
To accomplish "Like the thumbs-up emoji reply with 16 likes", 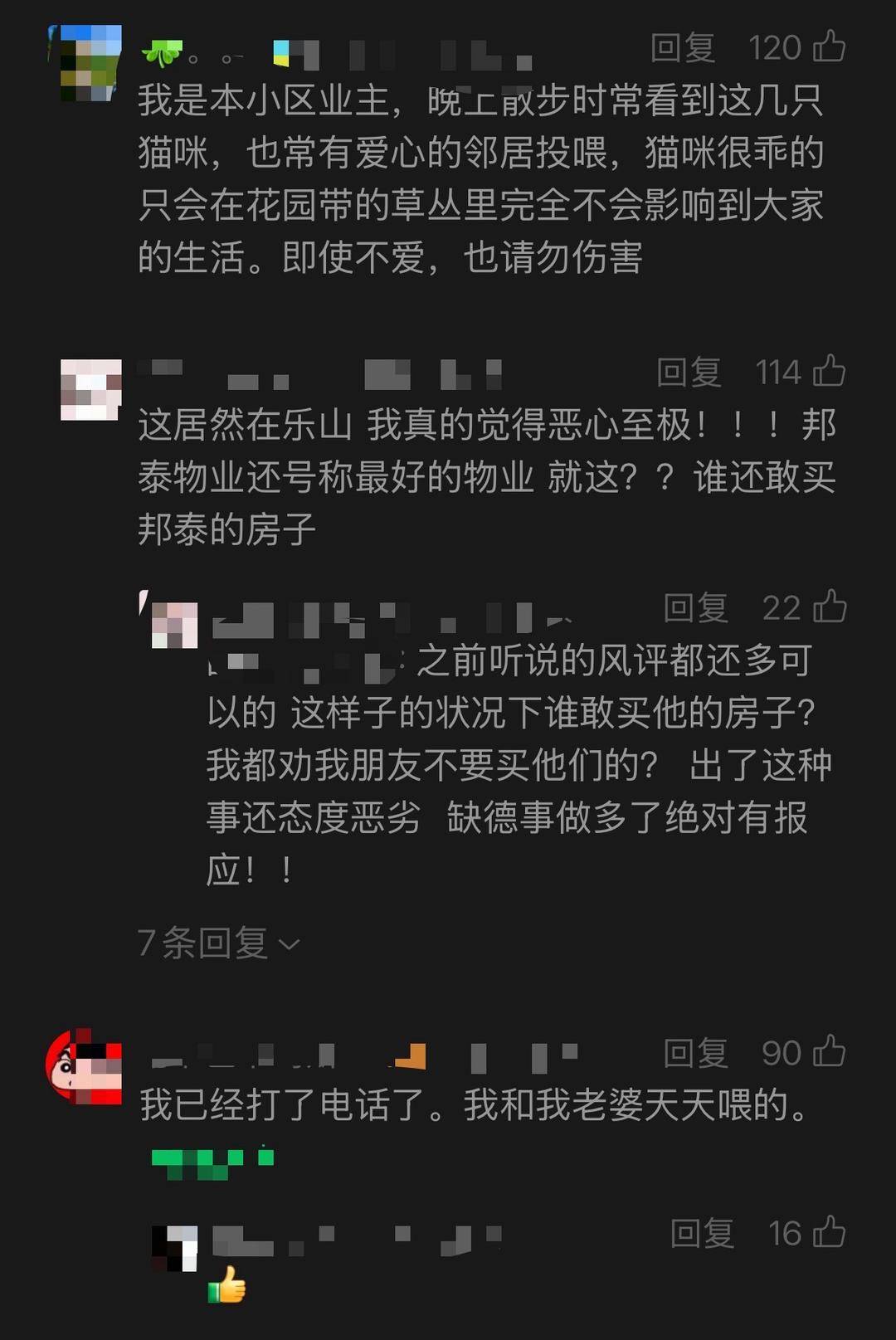I will 828,1232.
